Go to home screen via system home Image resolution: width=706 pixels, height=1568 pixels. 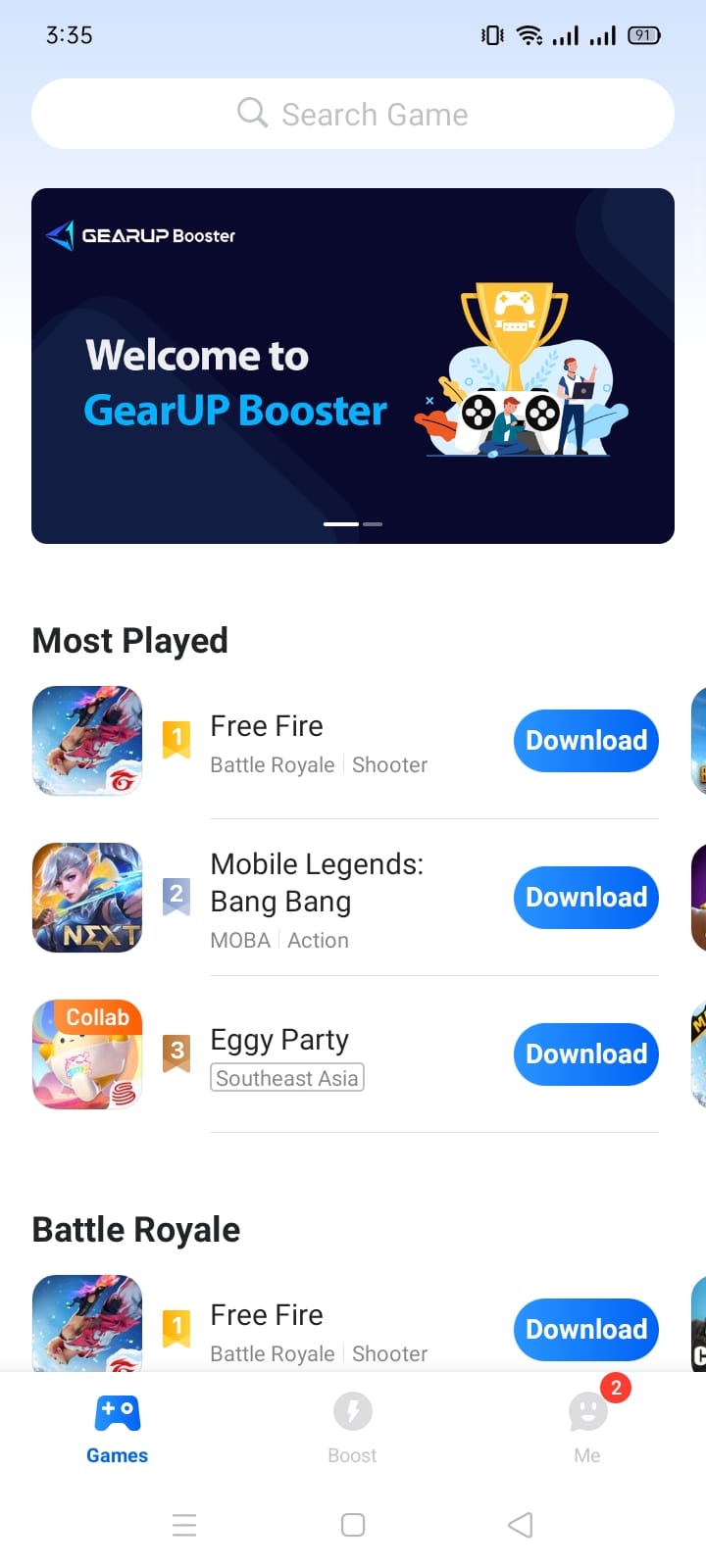coord(353,1525)
